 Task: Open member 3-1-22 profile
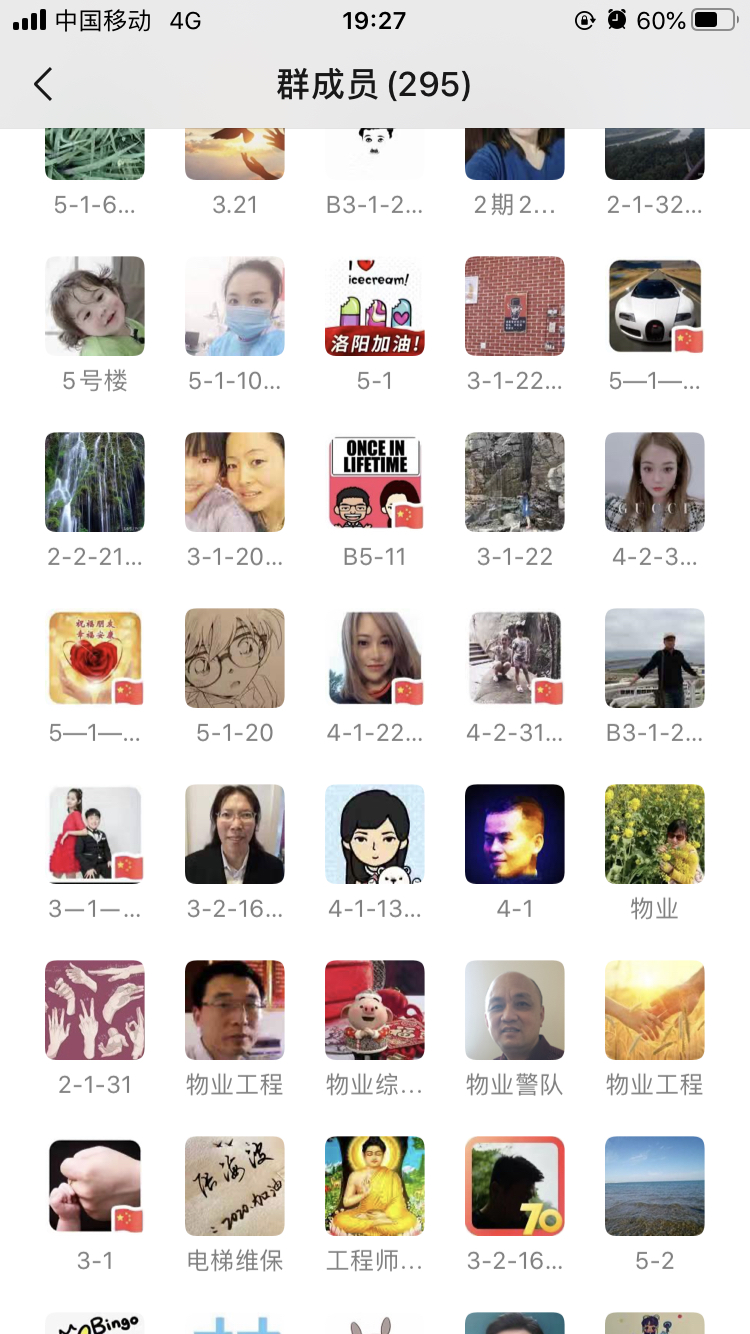(515, 482)
